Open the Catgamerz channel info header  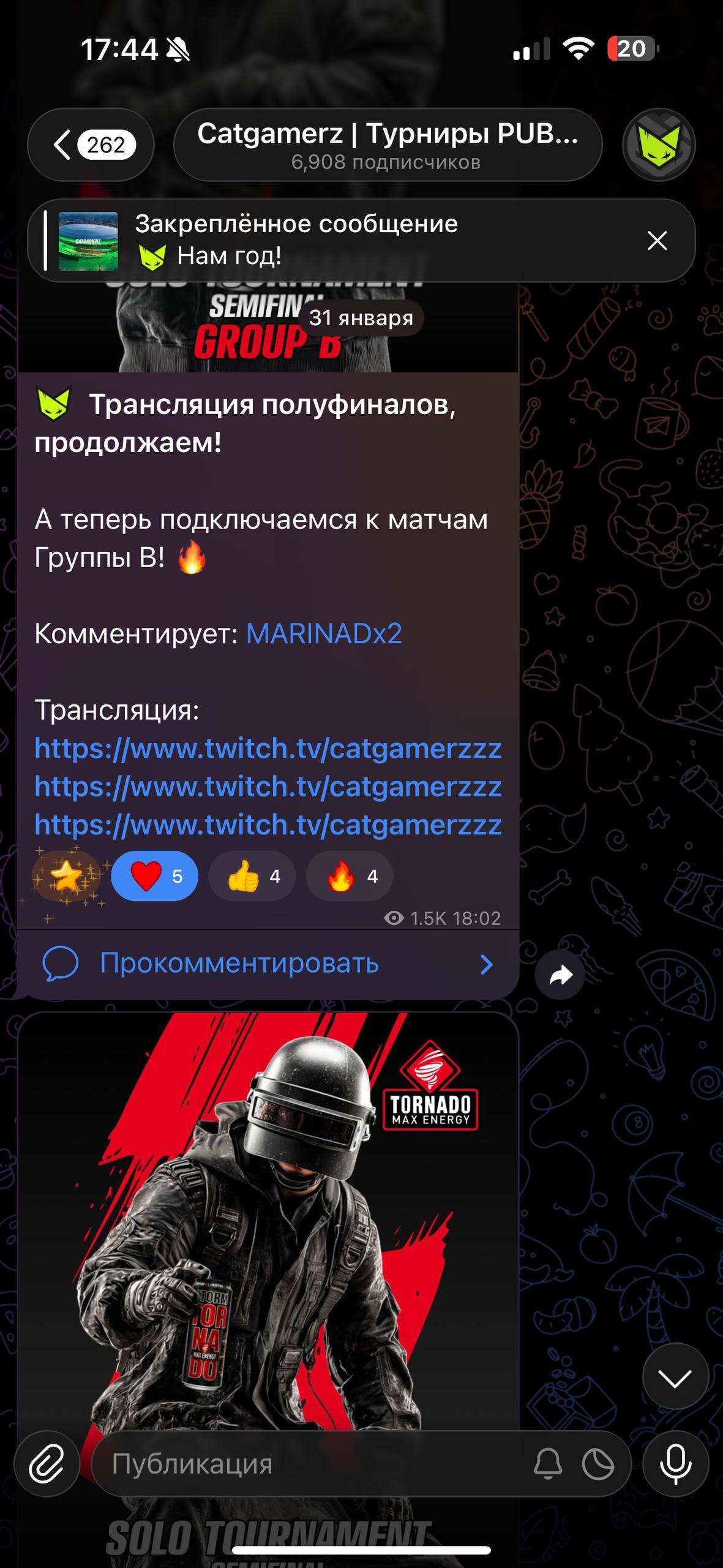(388, 145)
